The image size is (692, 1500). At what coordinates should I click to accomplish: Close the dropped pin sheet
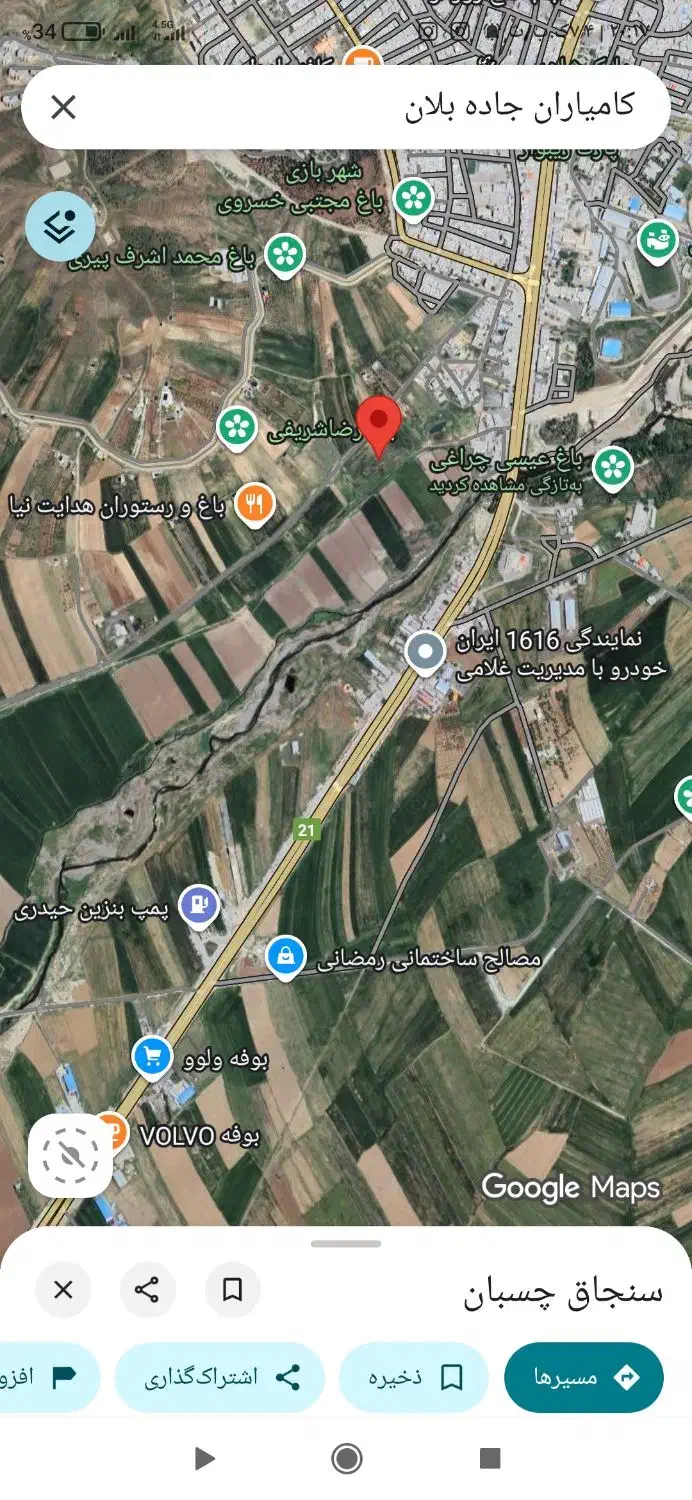[x=63, y=1290]
